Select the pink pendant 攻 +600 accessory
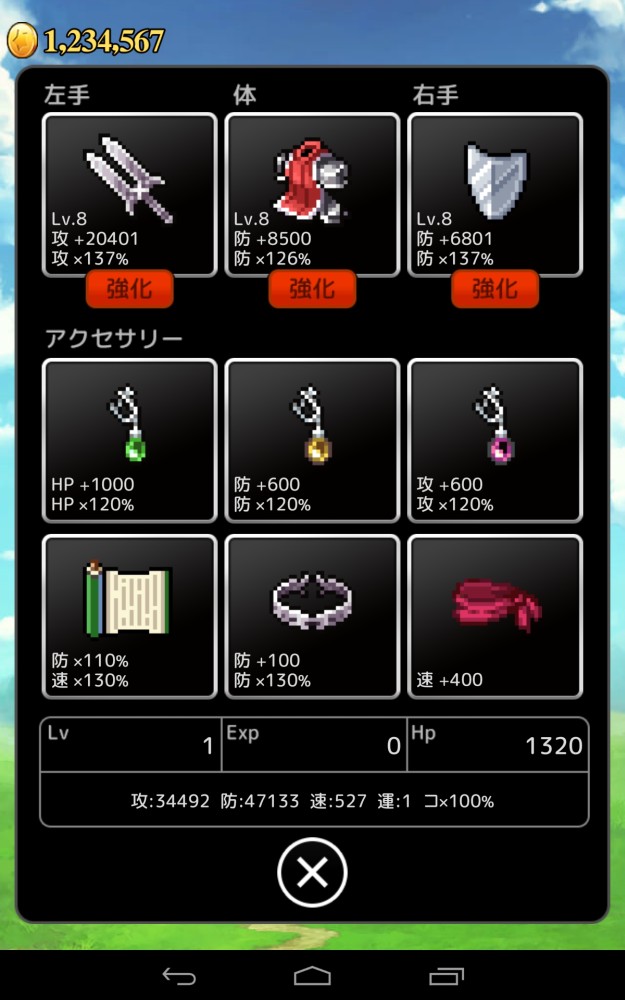The width and height of the screenshot is (625, 1000). click(495, 440)
